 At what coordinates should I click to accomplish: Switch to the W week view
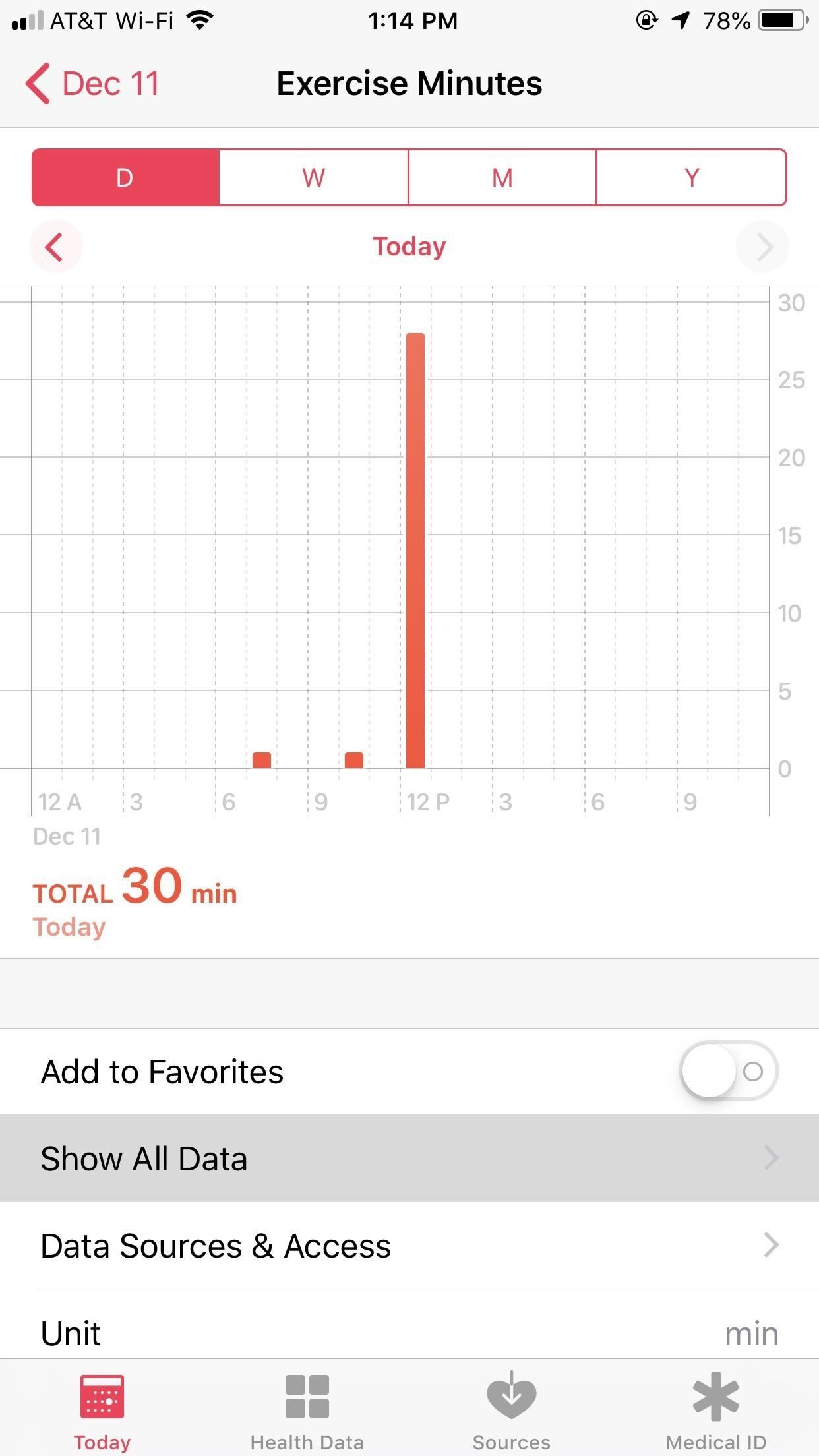coord(314,178)
